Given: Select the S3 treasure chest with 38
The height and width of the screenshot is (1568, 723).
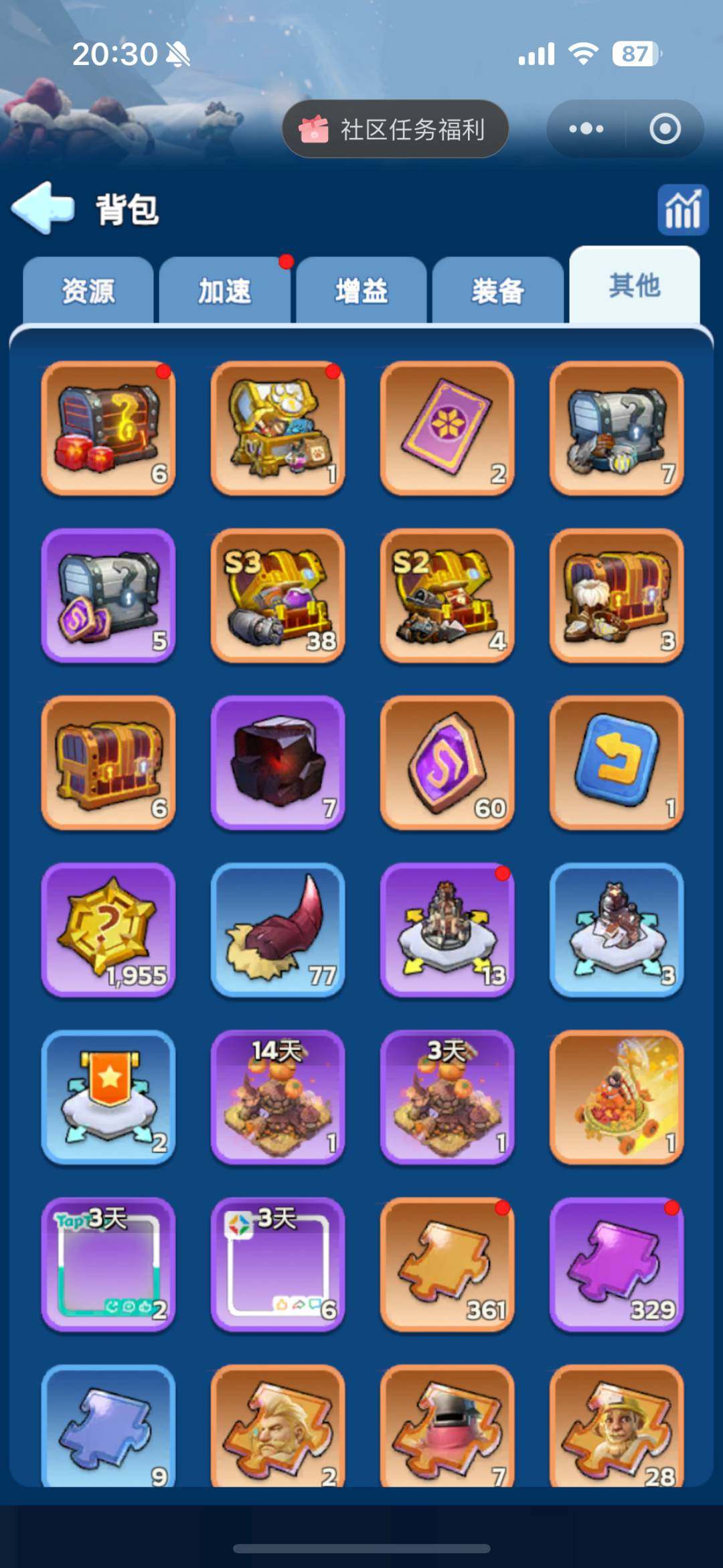Looking at the screenshot, I should point(278,595).
